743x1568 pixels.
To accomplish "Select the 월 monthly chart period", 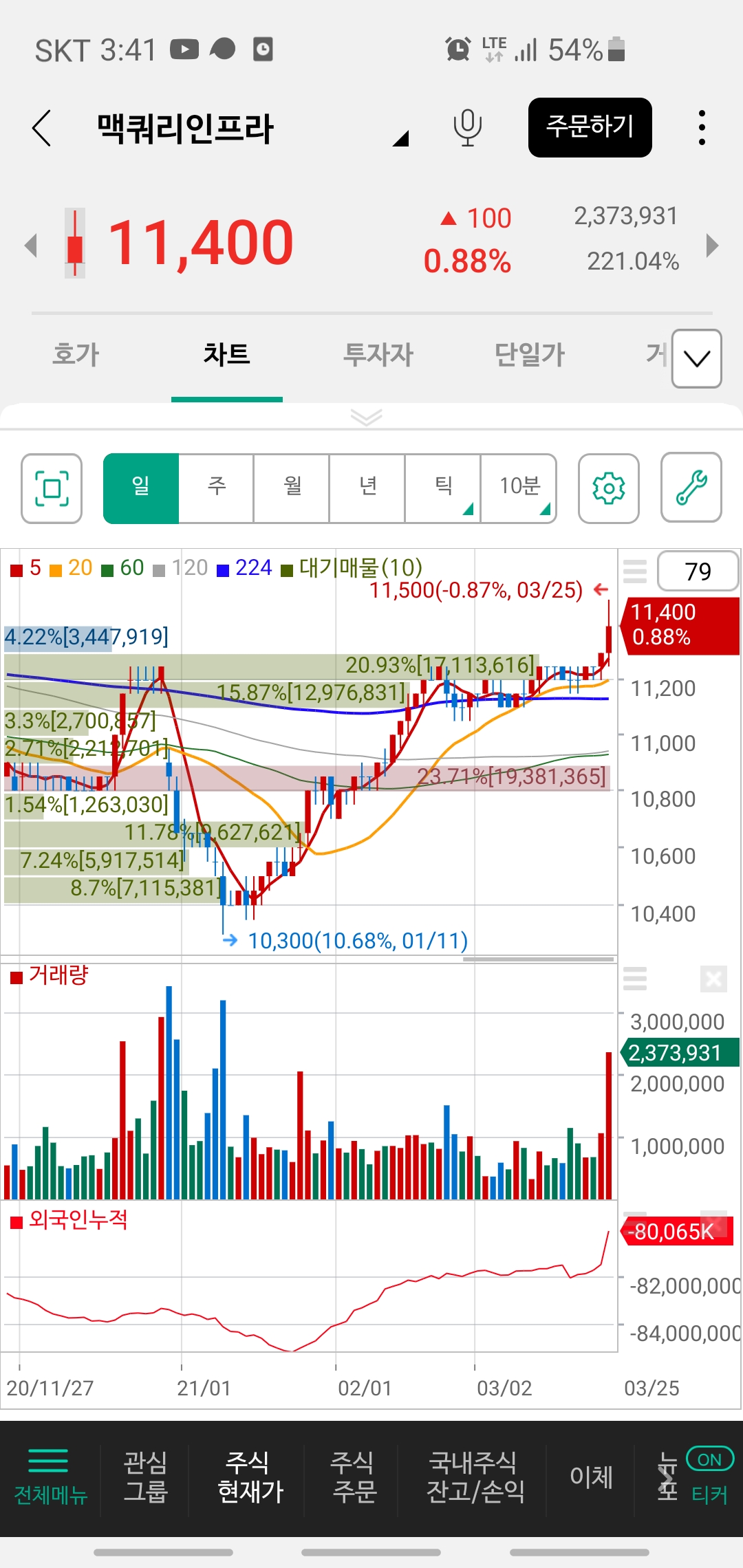I will tap(292, 488).
